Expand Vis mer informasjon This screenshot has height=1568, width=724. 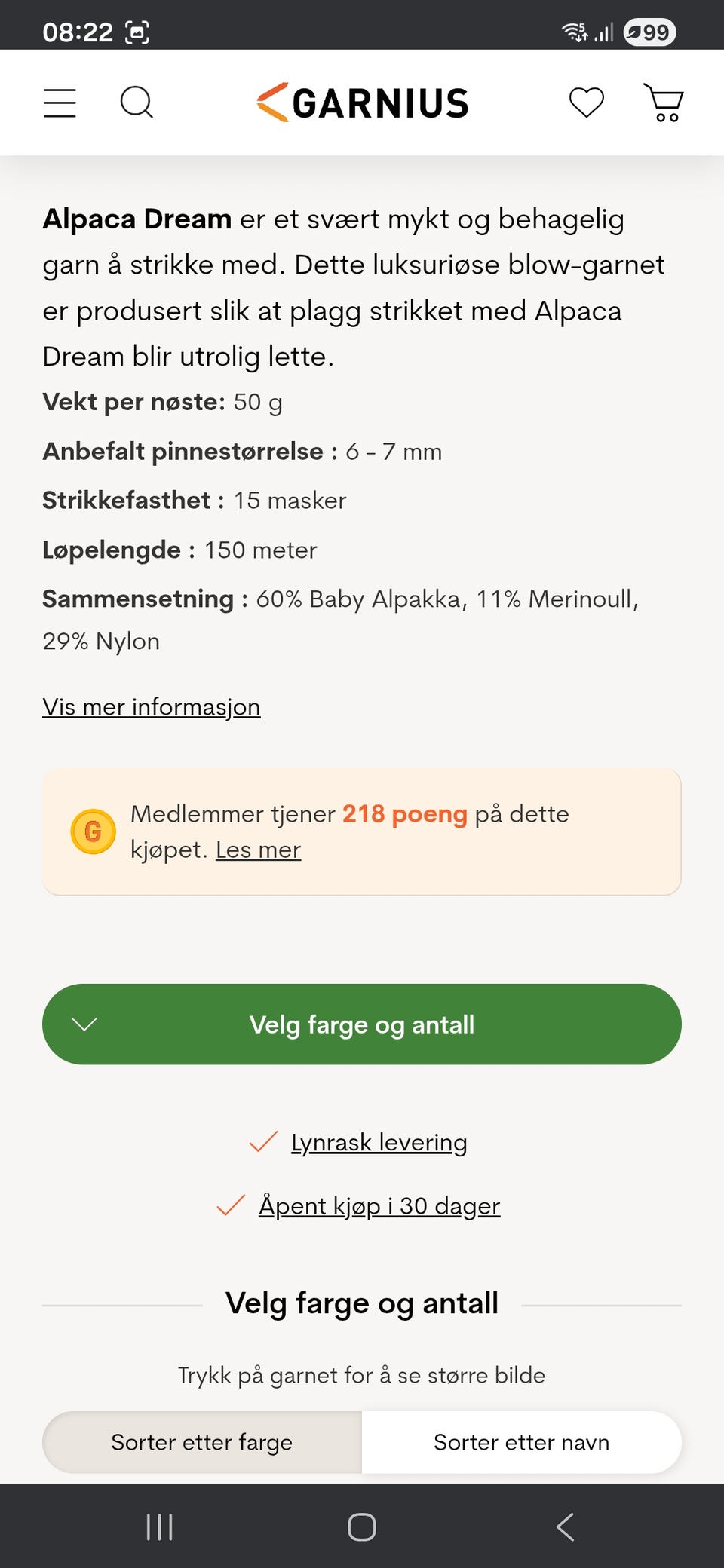pyautogui.click(x=151, y=706)
